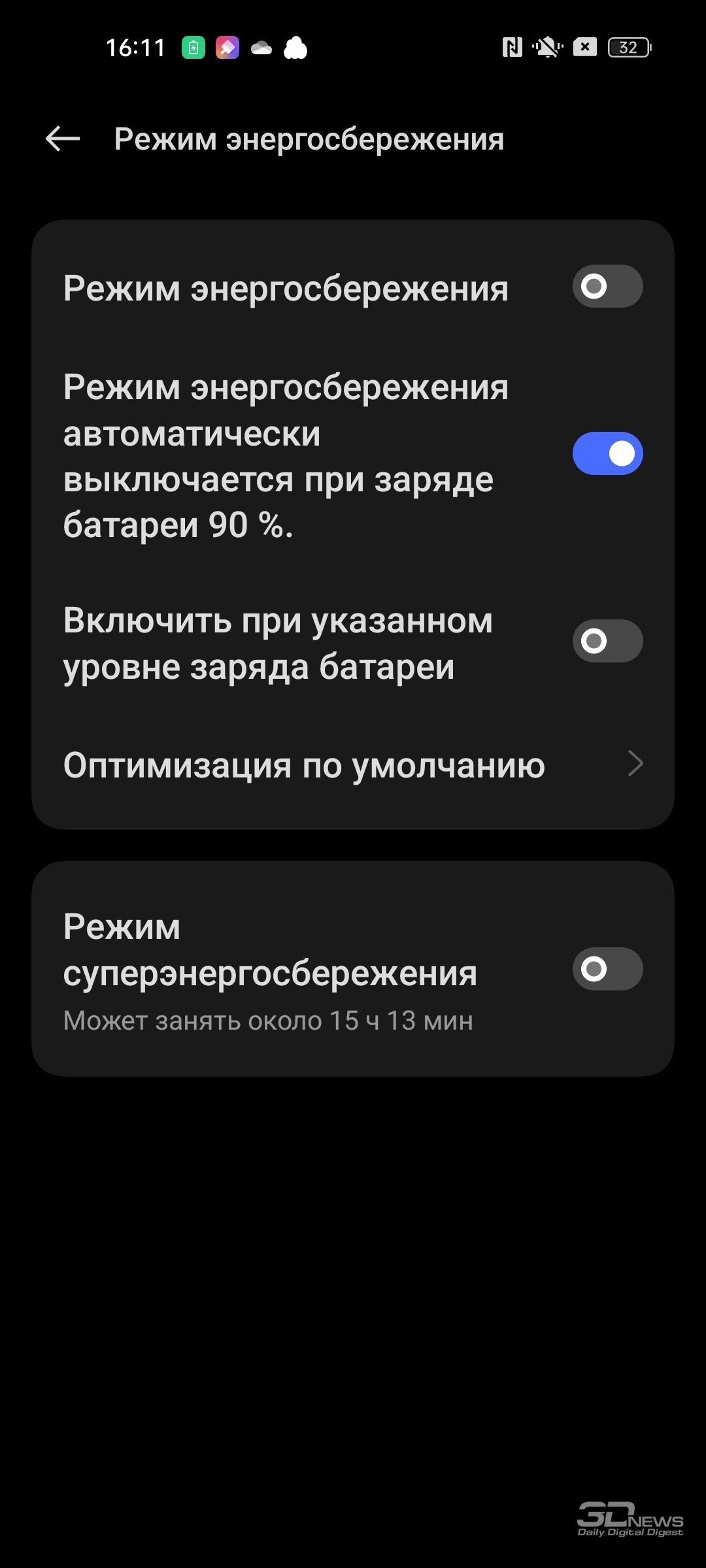Go back using the arrow icon
706x1568 pixels.
pos(63,139)
